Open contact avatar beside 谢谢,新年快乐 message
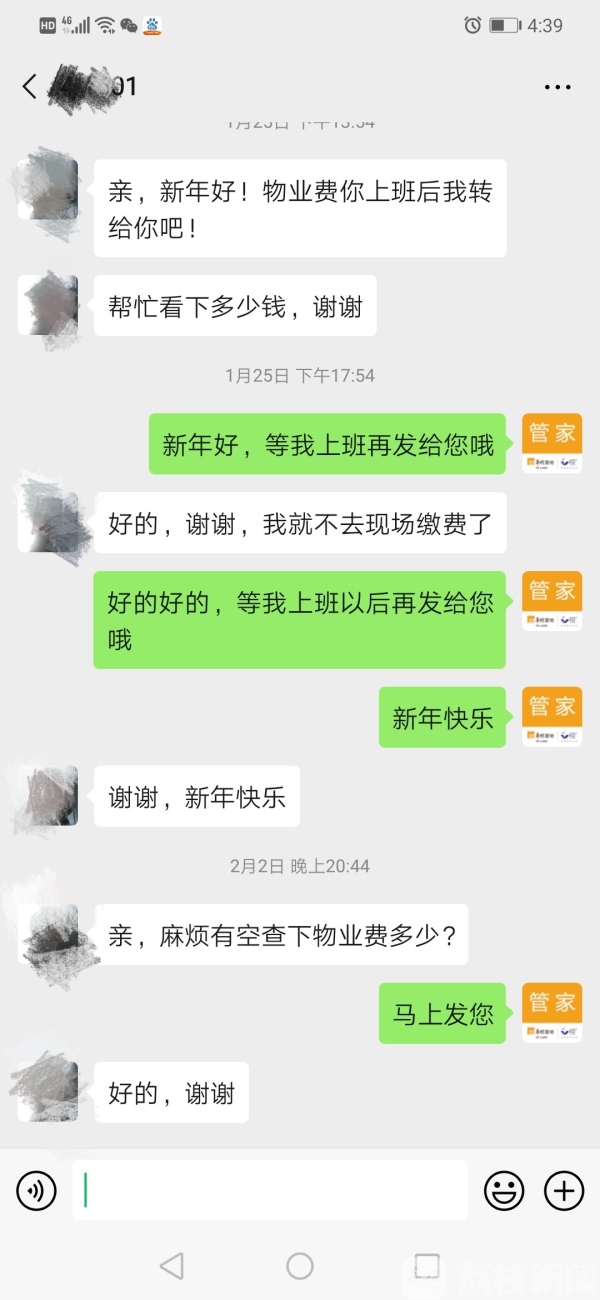Viewport: 600px width, 1300px height. coord(49,796)
